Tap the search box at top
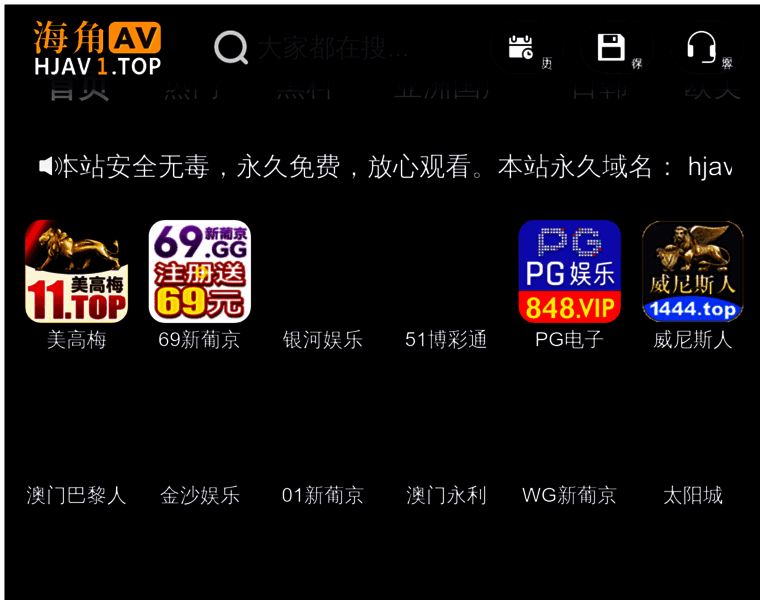This screenshot has height=600, width=760. pyautogui.click(x=330, y=47)
